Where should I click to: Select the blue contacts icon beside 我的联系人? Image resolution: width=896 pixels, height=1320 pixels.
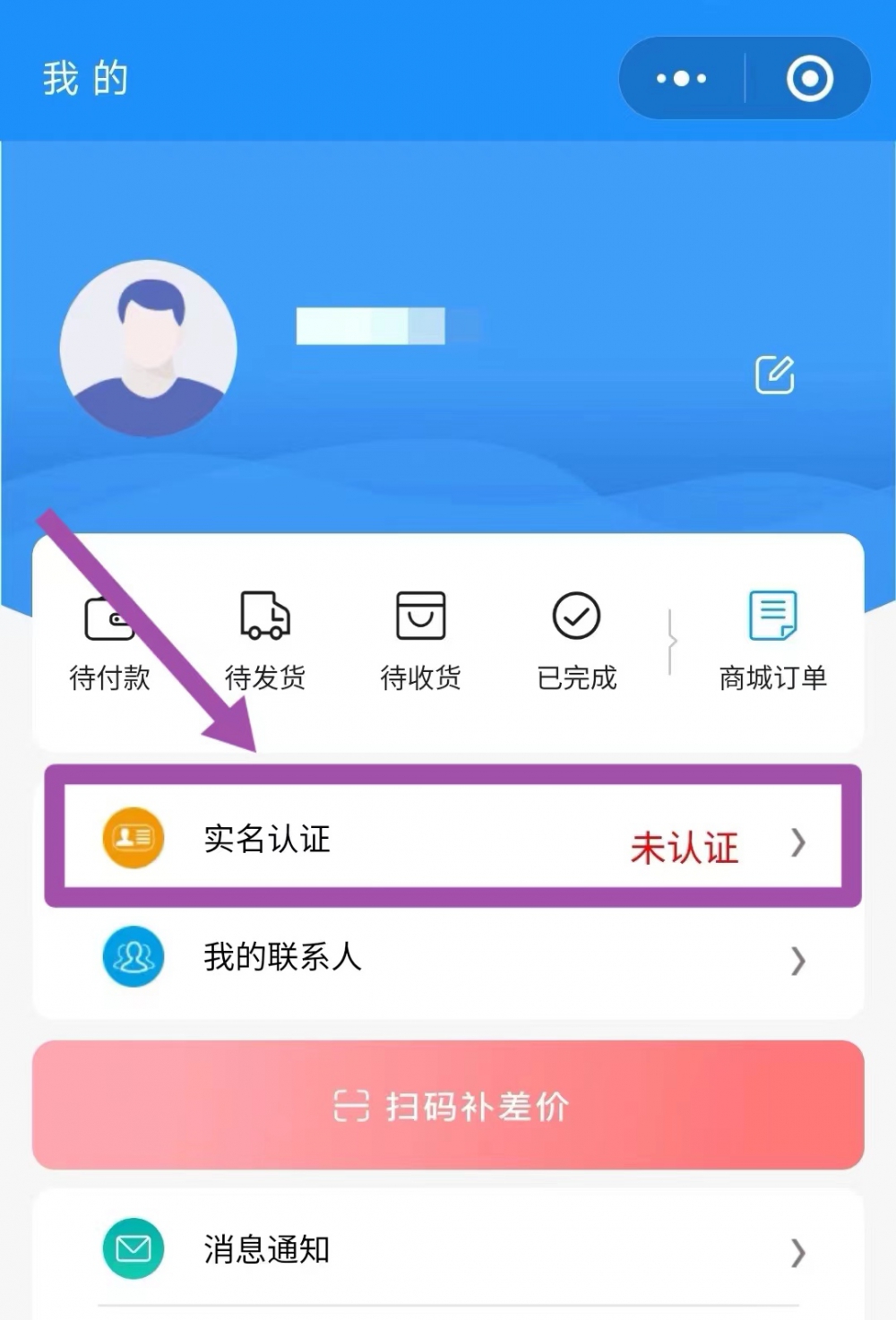(133, 957)
